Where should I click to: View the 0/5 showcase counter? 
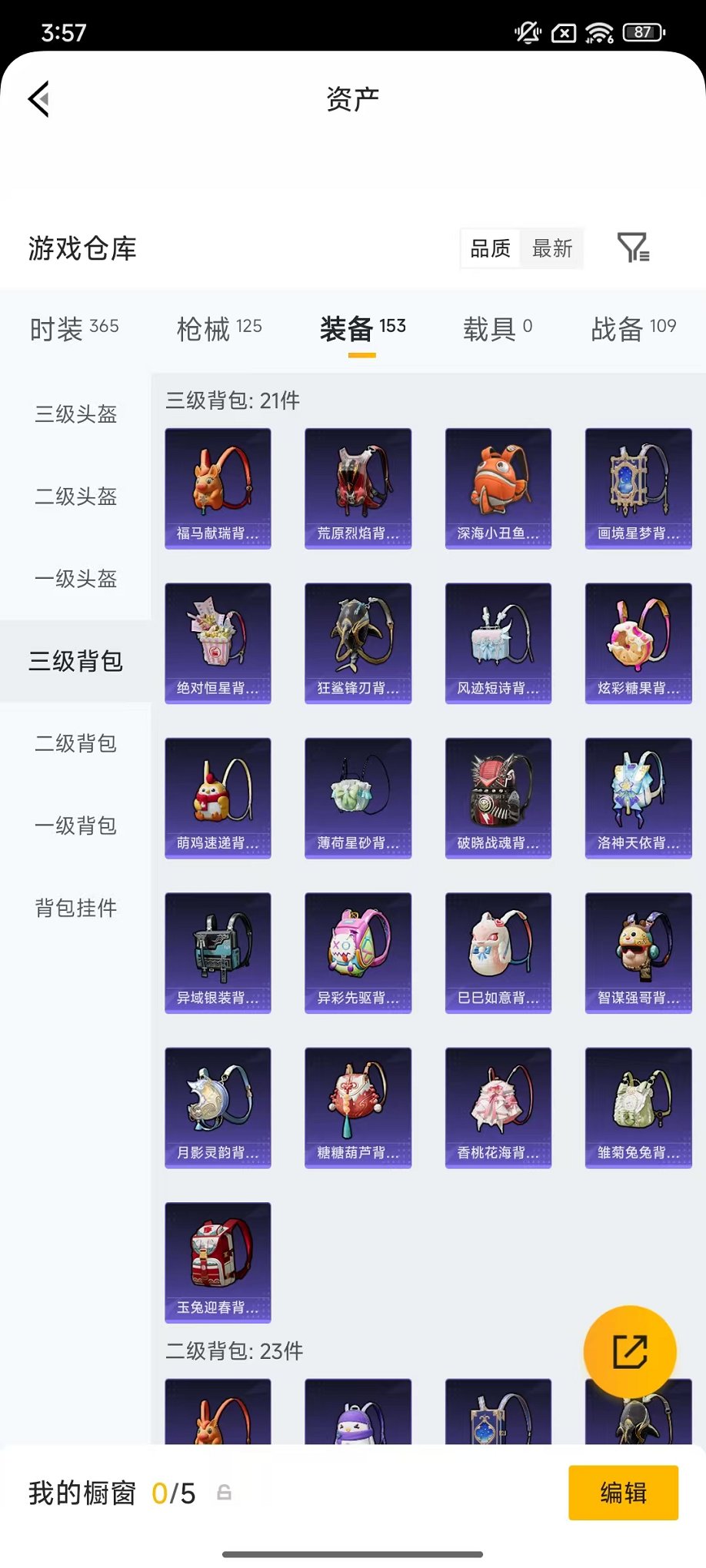(x=173, y=1493)
